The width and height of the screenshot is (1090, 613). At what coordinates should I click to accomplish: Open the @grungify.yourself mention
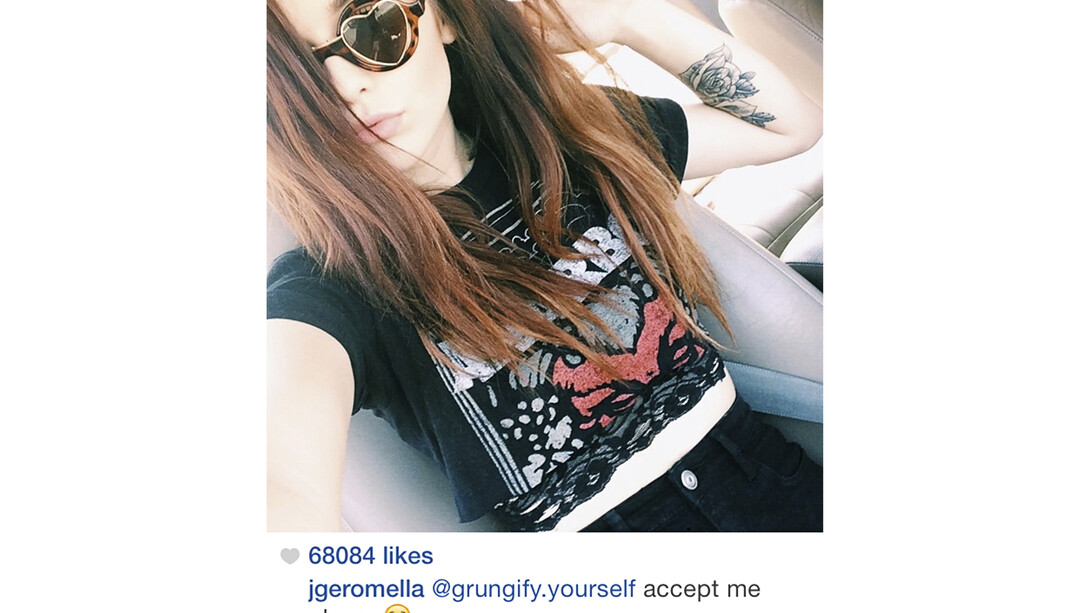[x=533, y=589]
